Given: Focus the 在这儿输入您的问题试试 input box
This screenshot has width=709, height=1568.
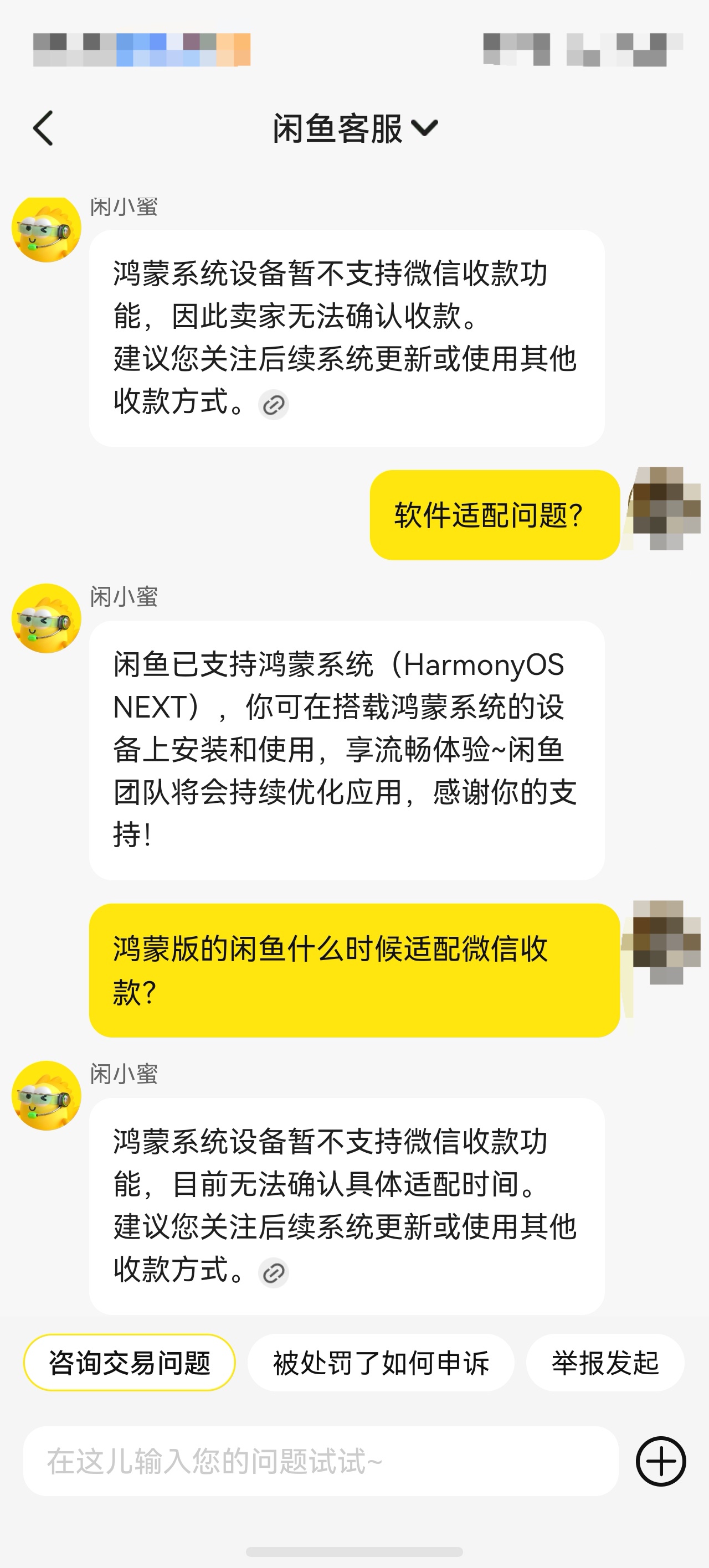Looking at the screenshot, I should pyautogui.click(x=321, y=1461).
